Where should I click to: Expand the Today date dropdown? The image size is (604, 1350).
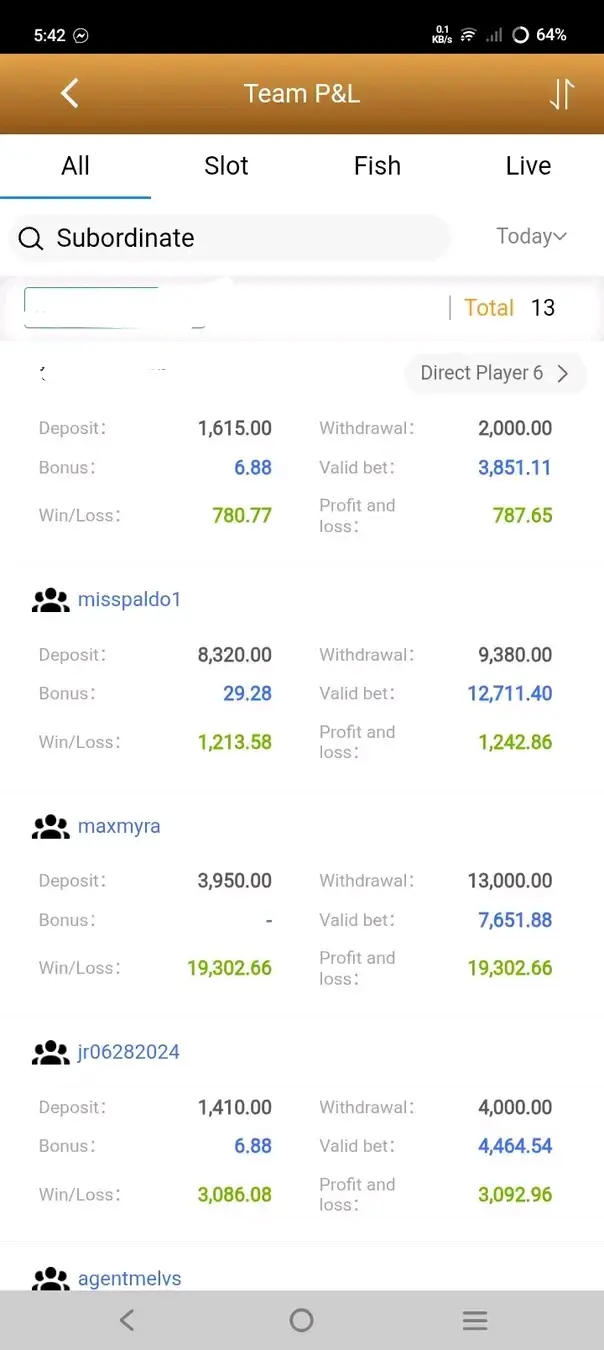pyautogui.click(x=532, y=237)
